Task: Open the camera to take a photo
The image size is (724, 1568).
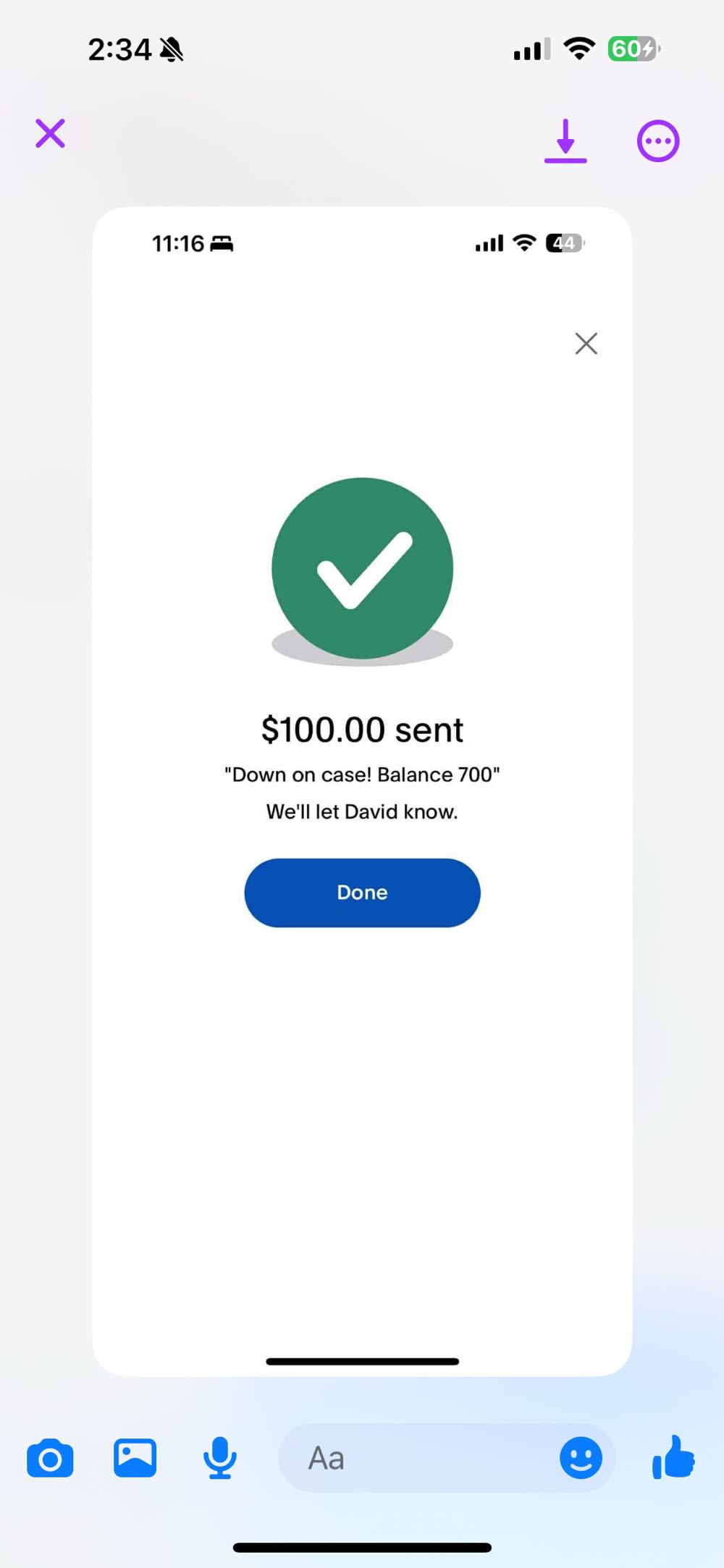Action: point(50,1459)
